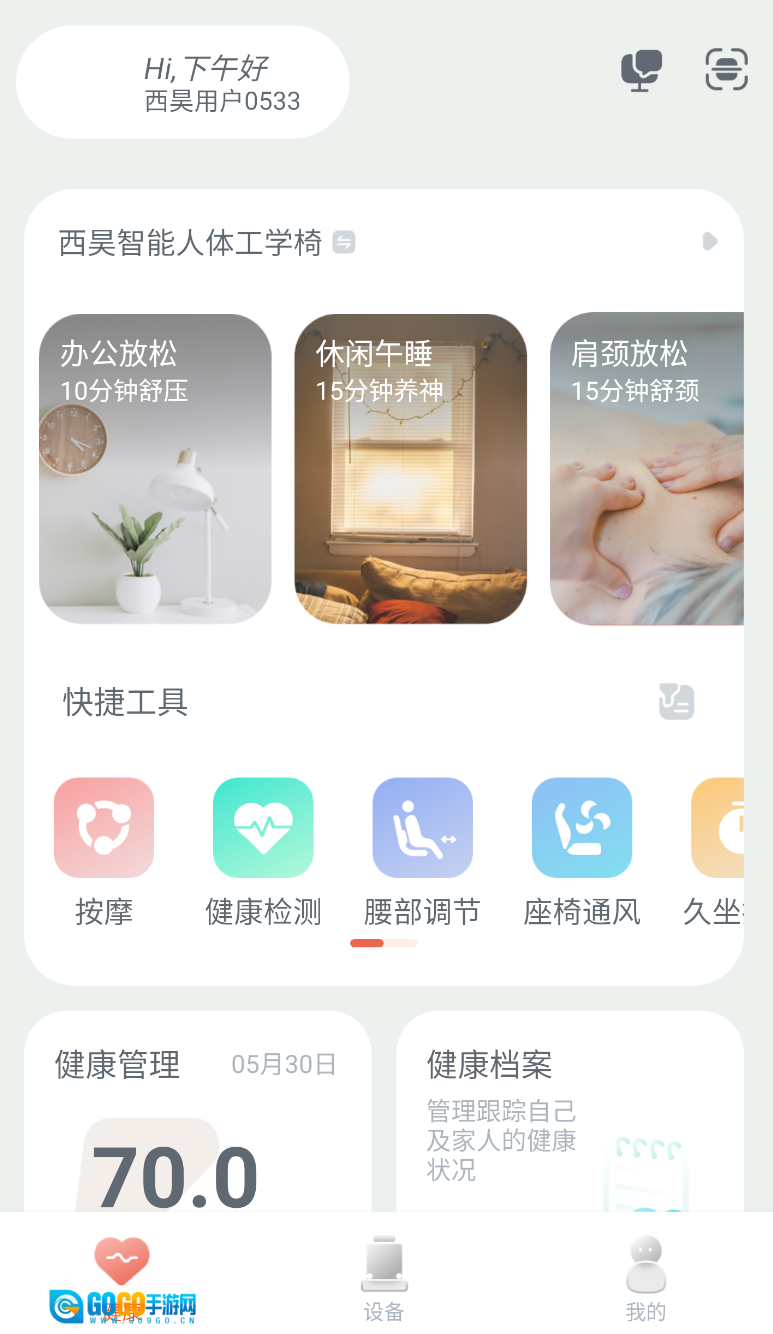Open the screen casting icon

pyautogui.click(x=641, y=70)
